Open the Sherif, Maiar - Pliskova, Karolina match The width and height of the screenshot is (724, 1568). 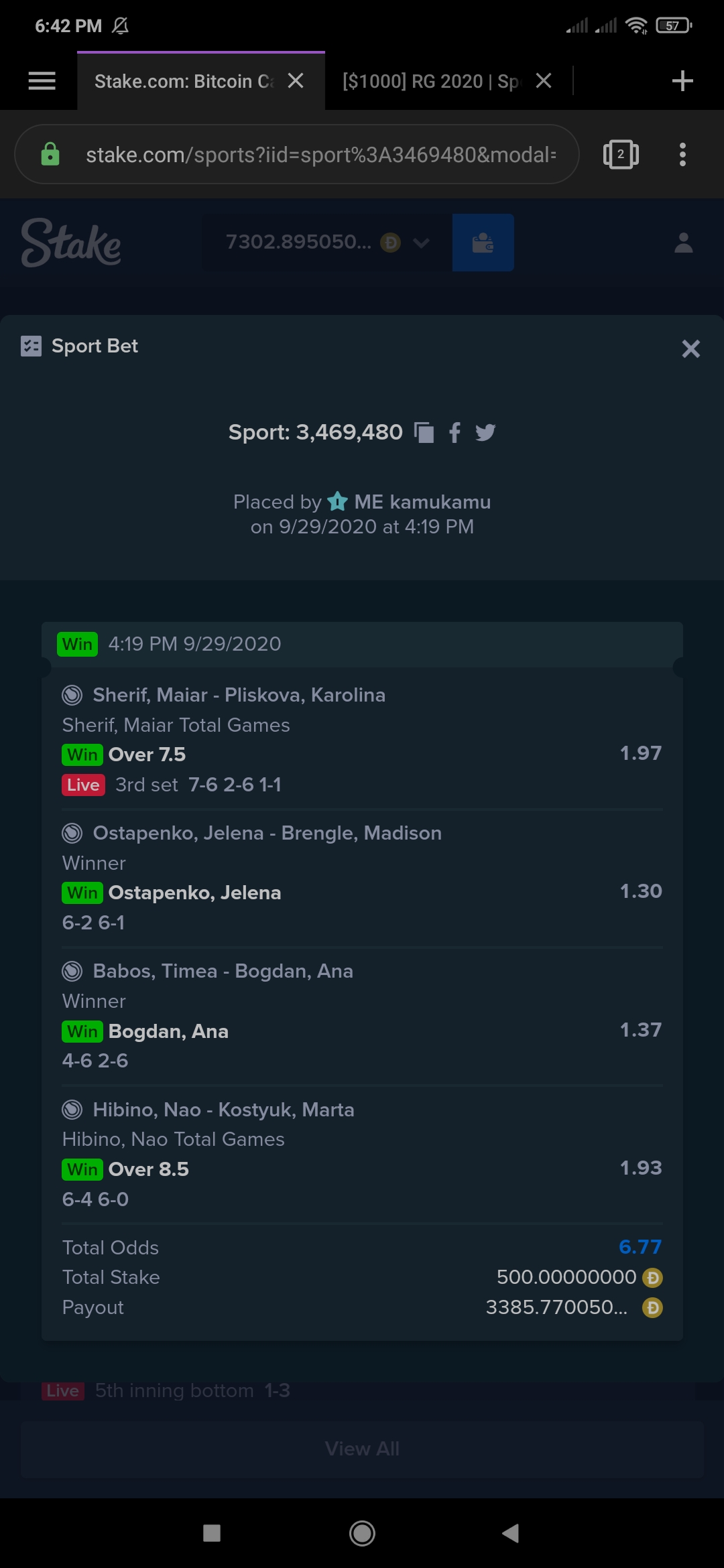click(x=239, y=695)
